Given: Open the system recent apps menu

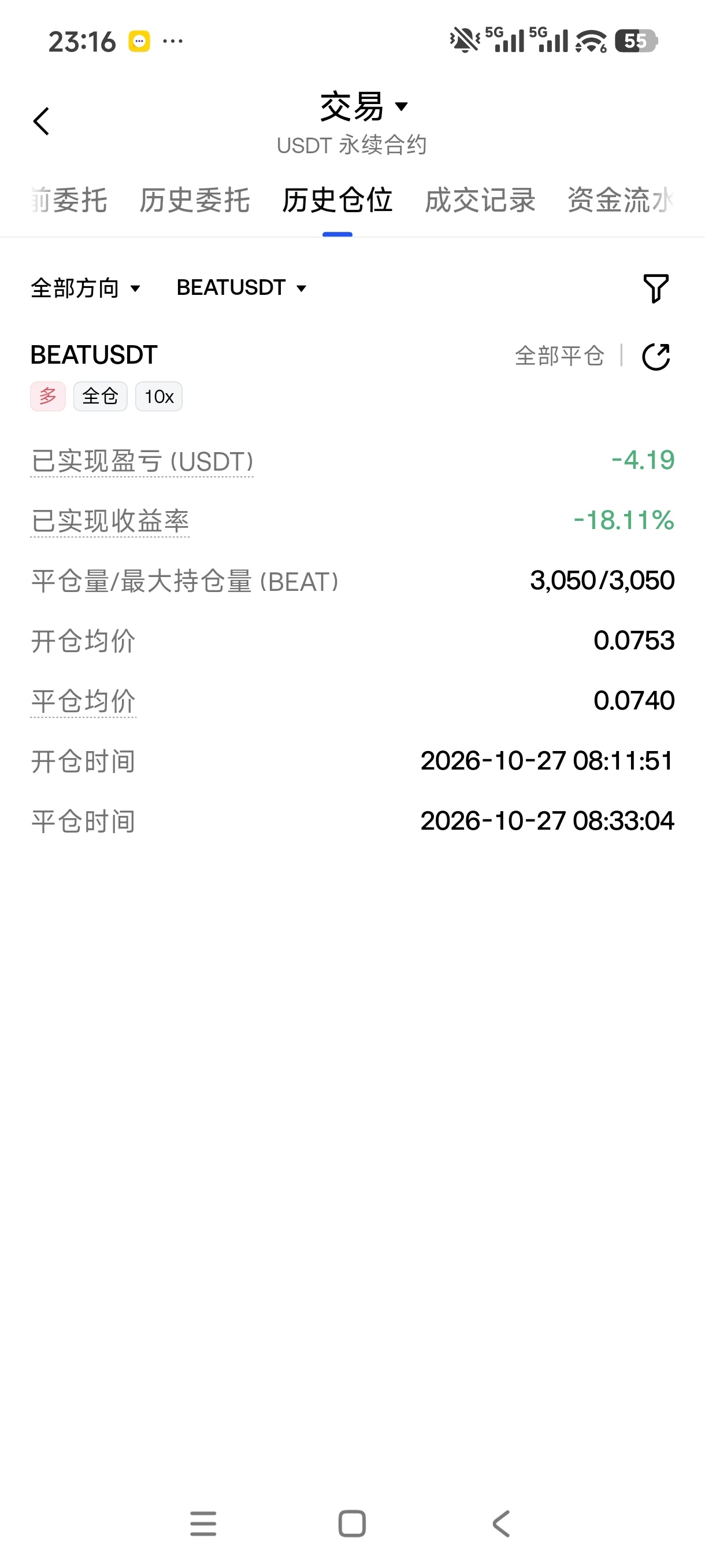Looking at the screenshot, I should click(203, 1523).
